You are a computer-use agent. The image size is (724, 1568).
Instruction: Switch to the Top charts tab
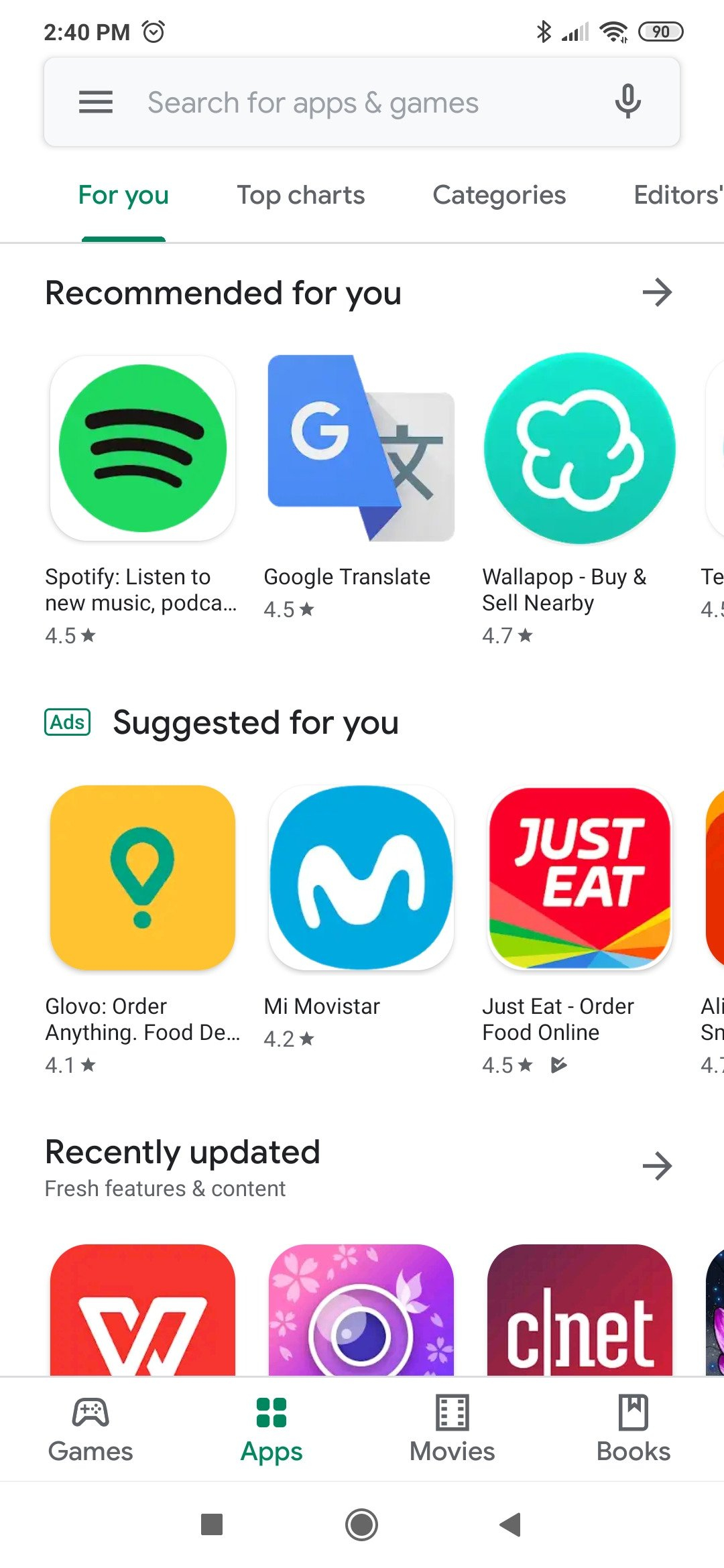(x=301, y=195)
